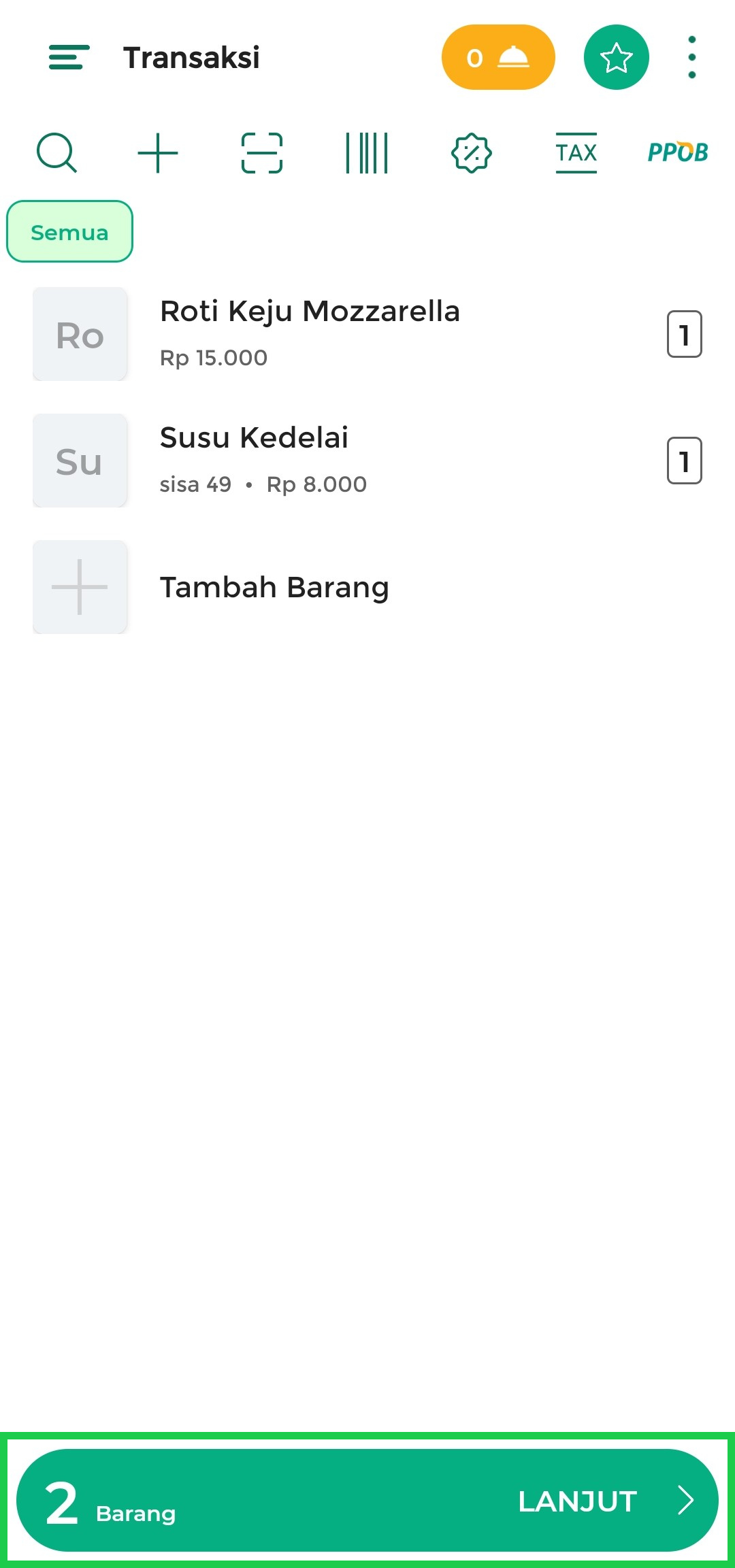Tap Tambah Barang to add a product
Viewport: 735px width, 1568px height.
click(274, 587)
